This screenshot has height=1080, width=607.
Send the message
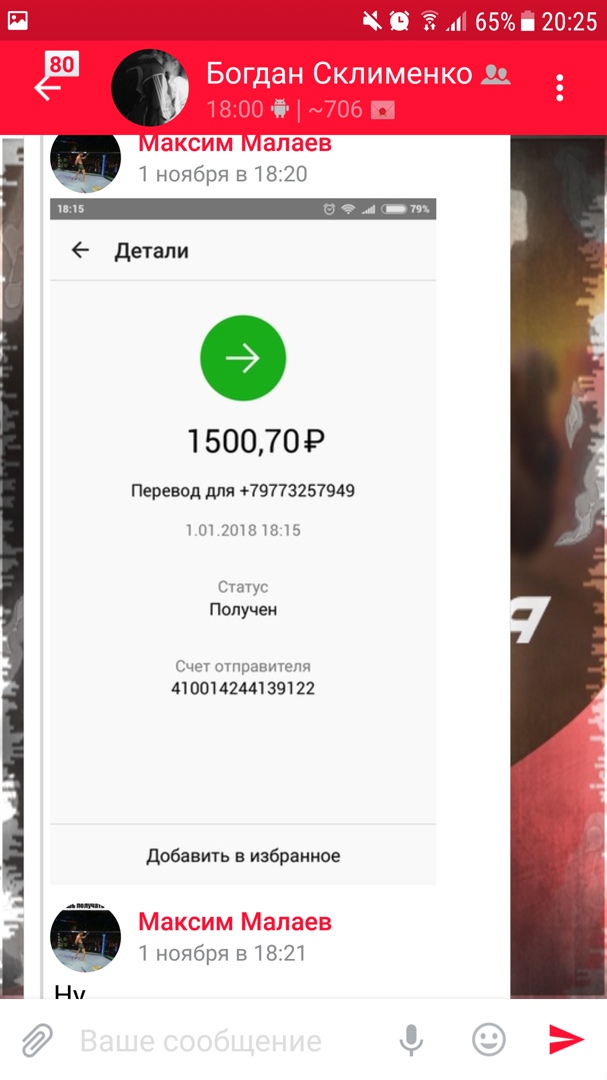coord(565,1040)
